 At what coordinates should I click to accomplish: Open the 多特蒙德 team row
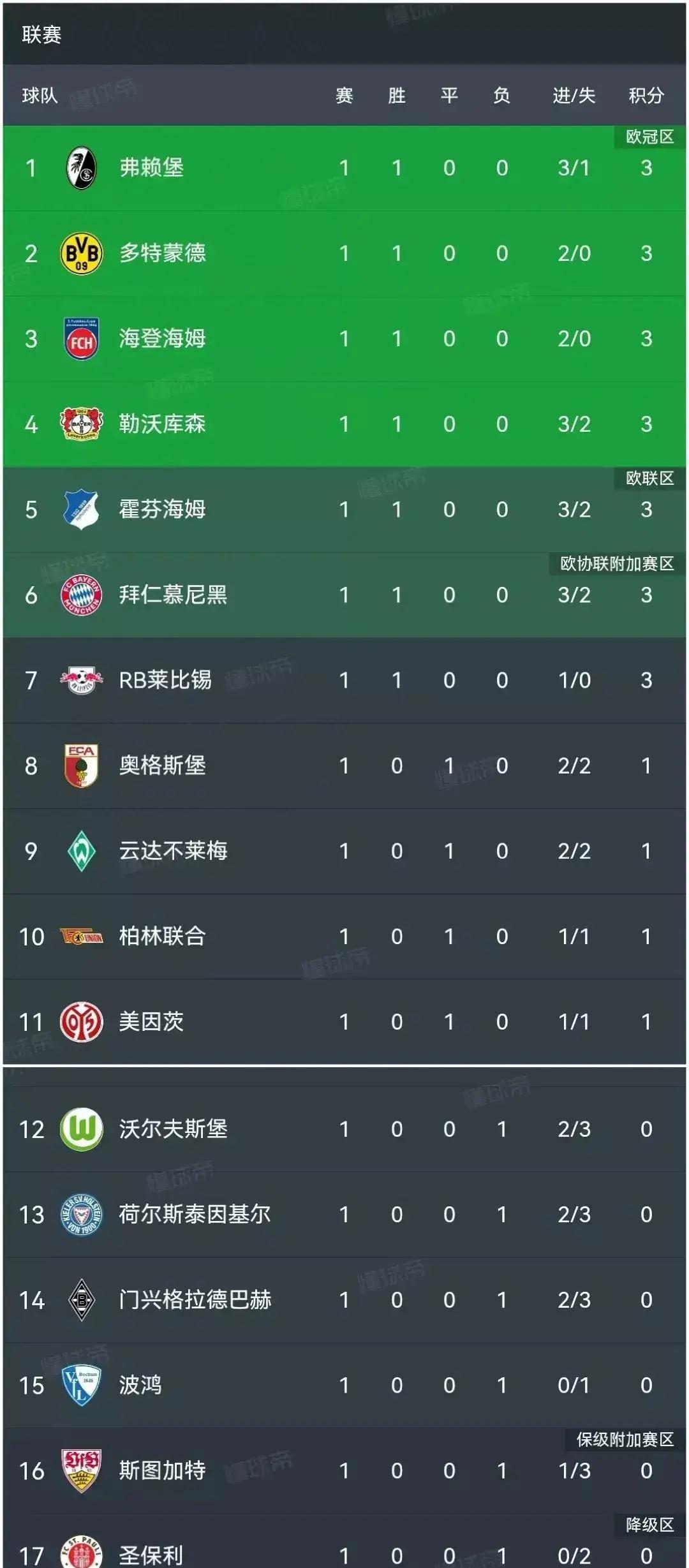(x=344, y=253)
